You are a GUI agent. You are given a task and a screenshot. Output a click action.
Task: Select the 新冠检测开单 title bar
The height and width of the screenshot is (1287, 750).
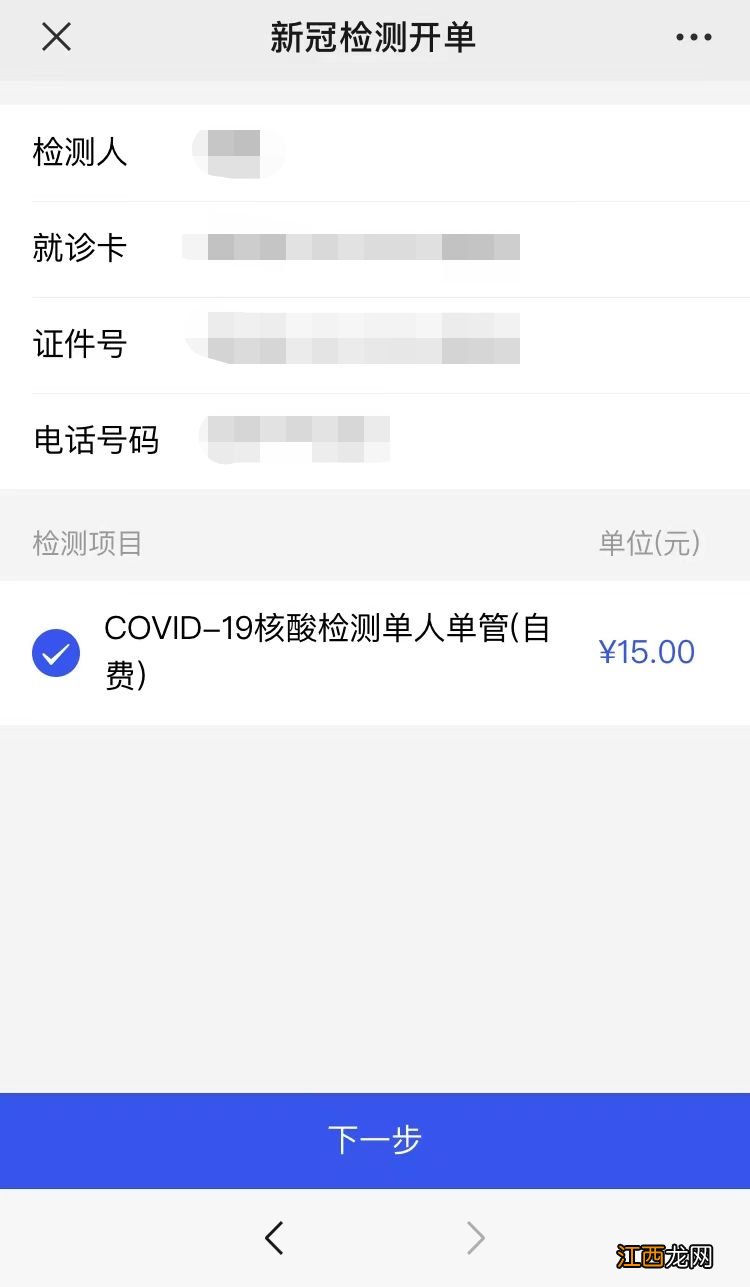374,37
